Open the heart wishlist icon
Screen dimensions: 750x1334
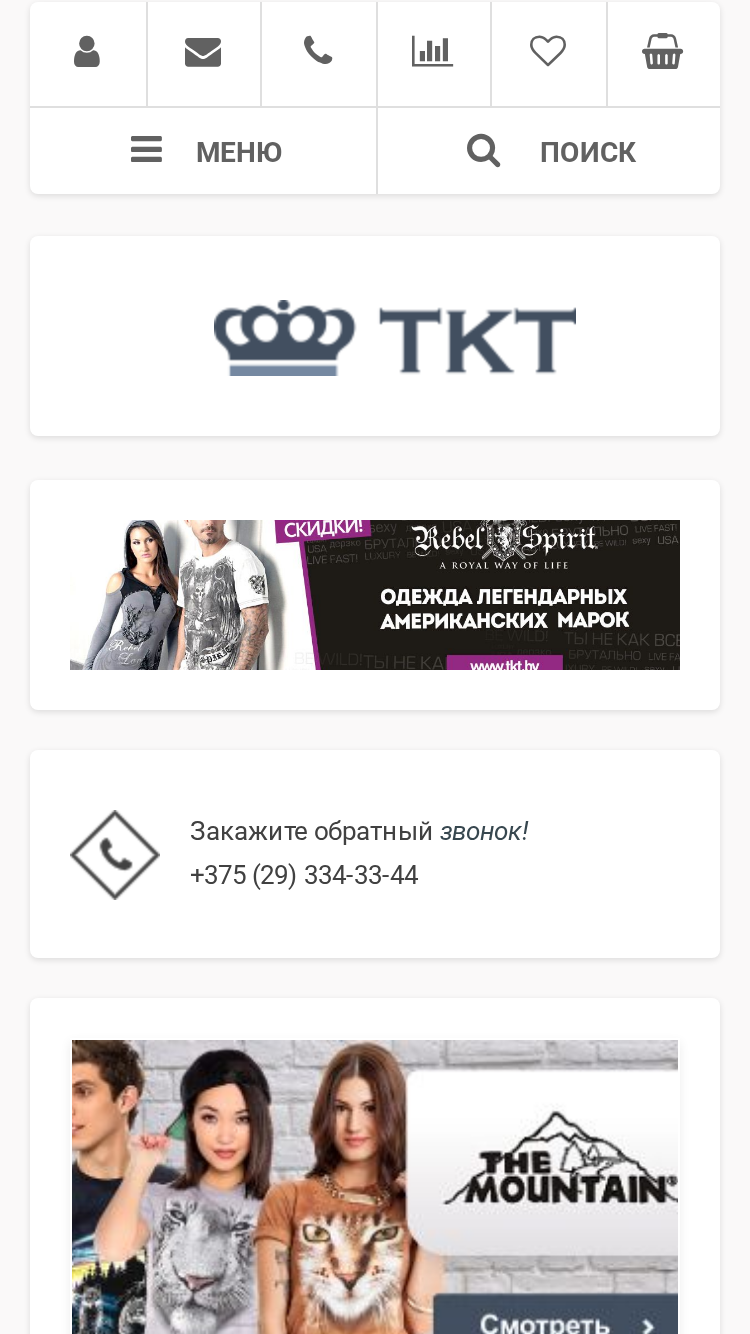point(548,53)
